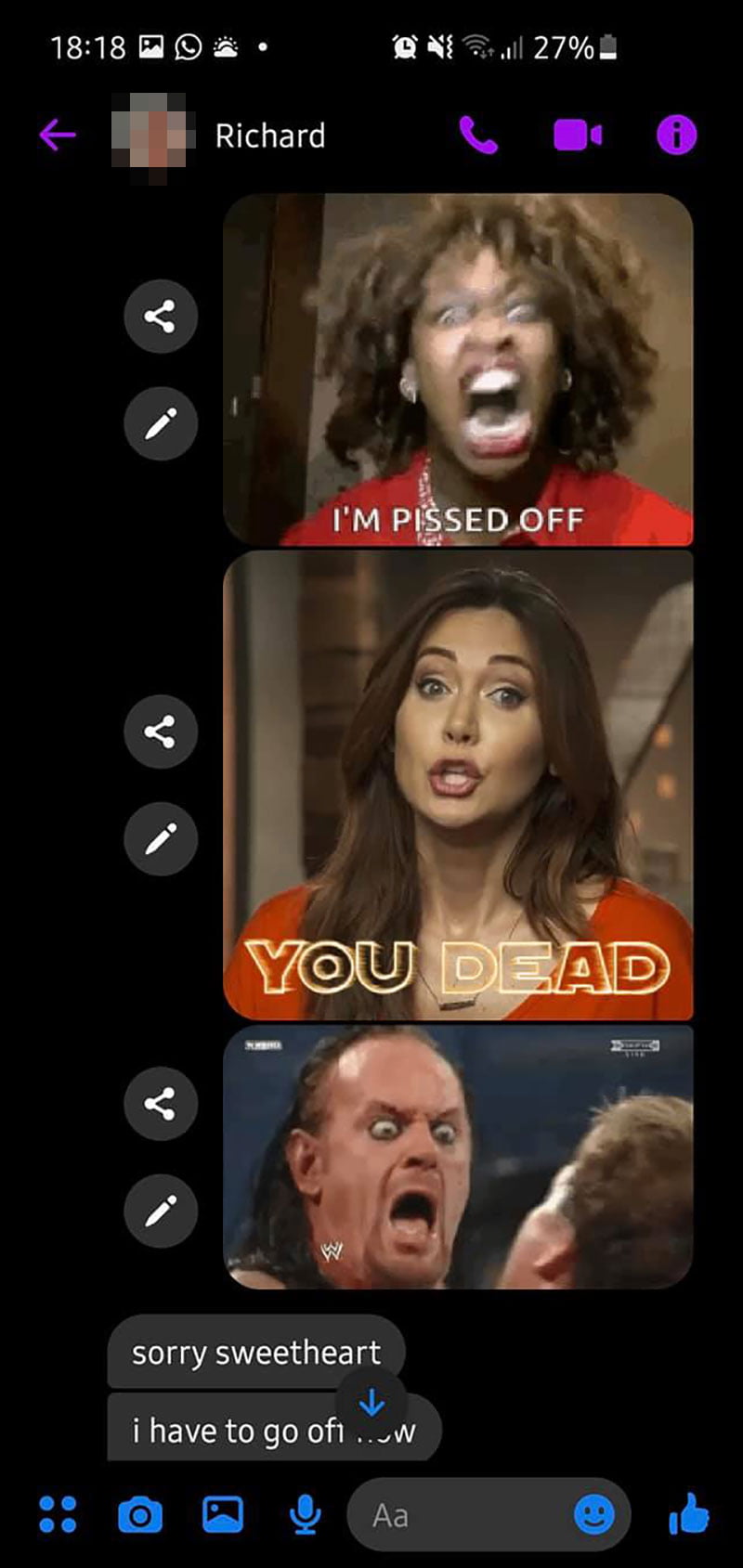This screenshot has height=1568, width=743.
Task: Share the "You Dead" GIF
Action: (x=161, y=732)
